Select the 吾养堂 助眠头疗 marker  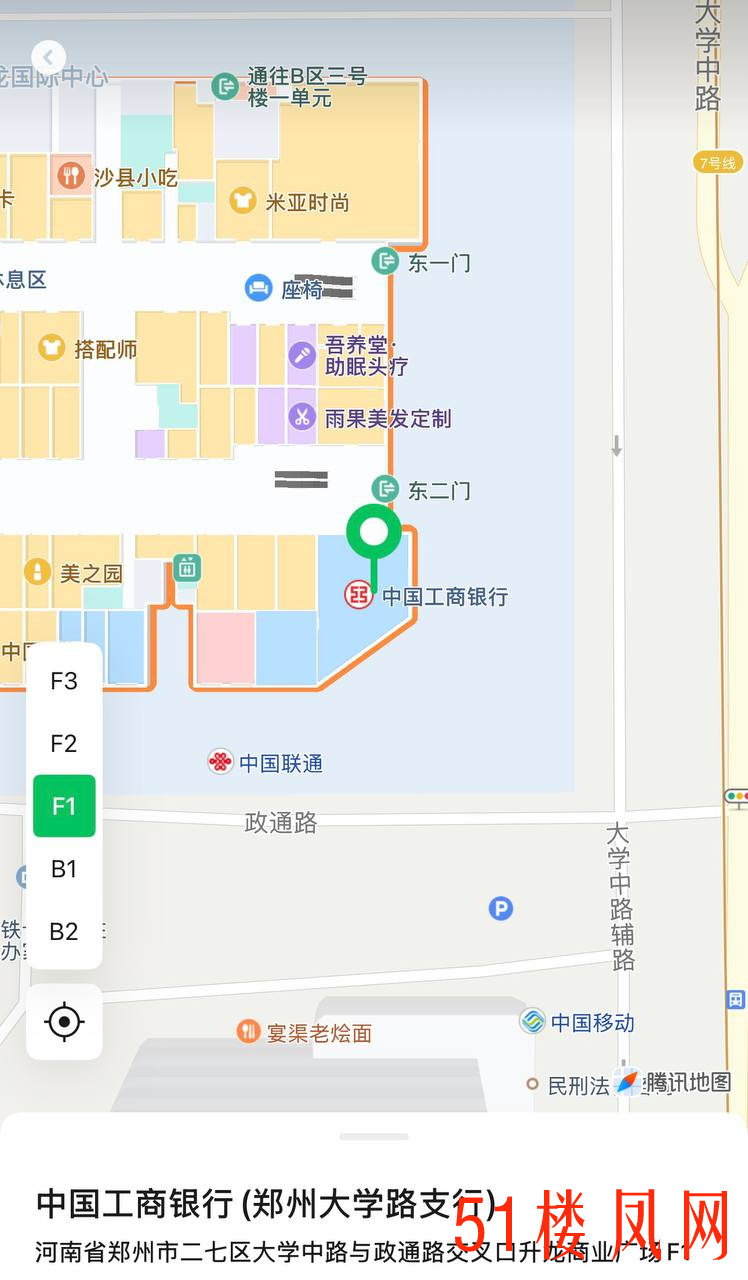(x=302, y=355)
